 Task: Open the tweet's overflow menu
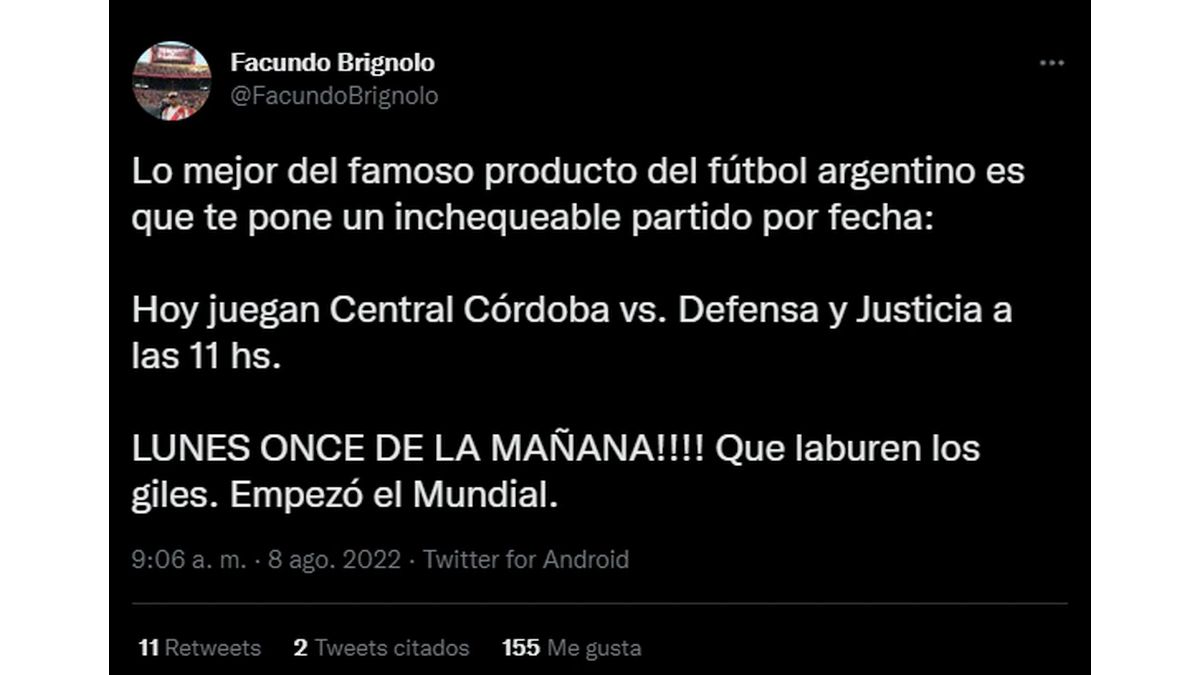click(x=1051, y=63)
